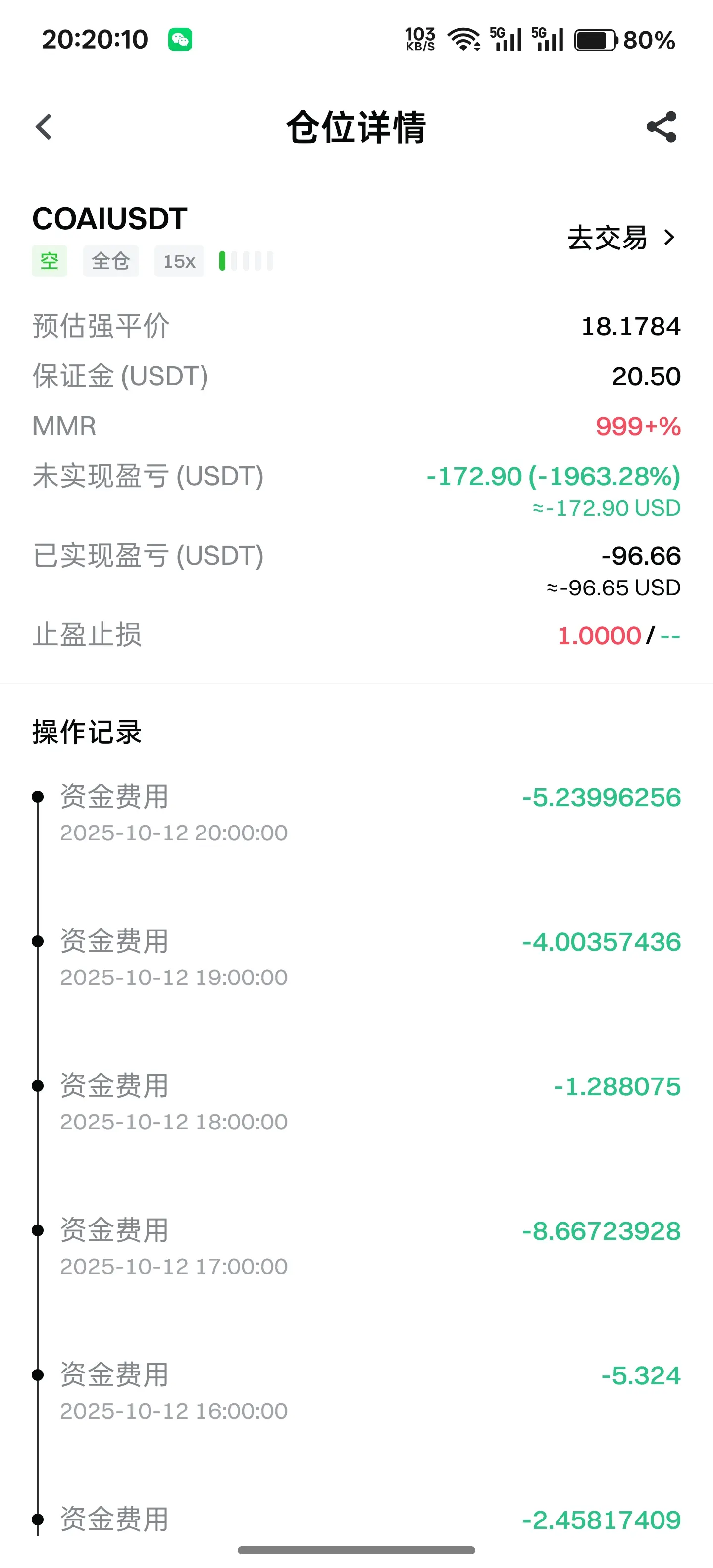Share this position details page
Screen dimensions: 713x1568
tap(661, 127)
